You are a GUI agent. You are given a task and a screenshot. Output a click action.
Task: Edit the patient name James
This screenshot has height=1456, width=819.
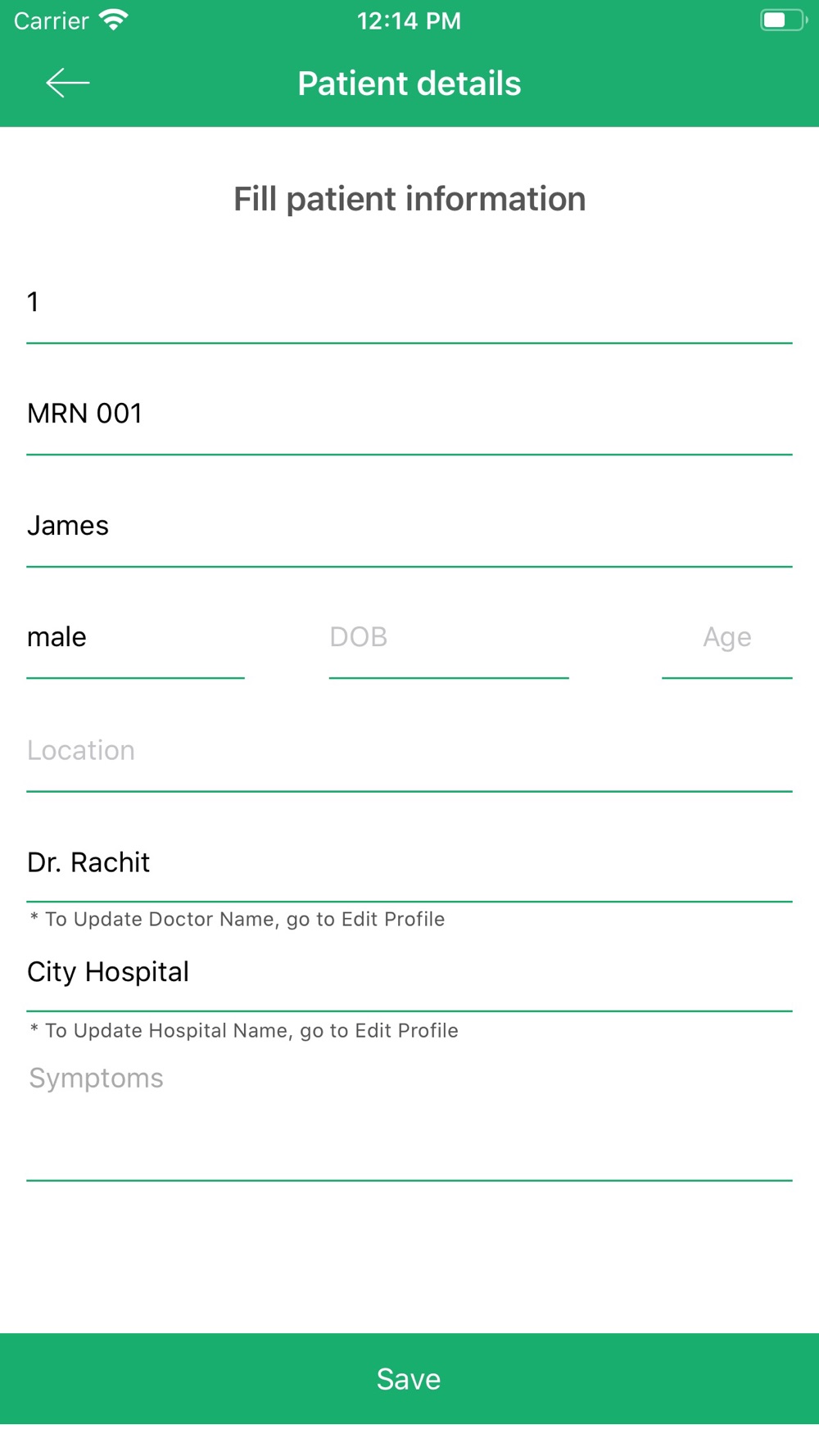click(409, 526)
